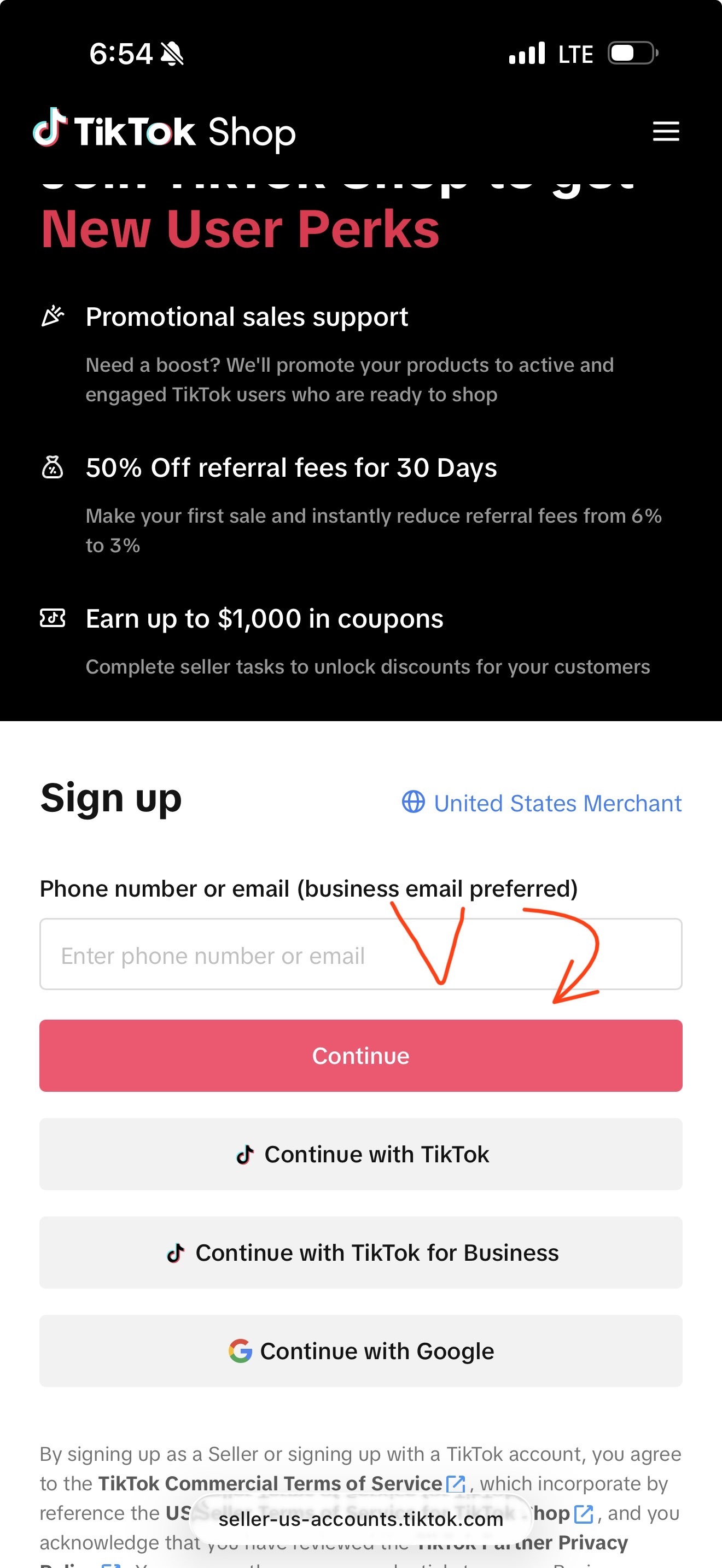Sign up via Continue with TikTok
722x1568 pixels.
click(360, 1154)
